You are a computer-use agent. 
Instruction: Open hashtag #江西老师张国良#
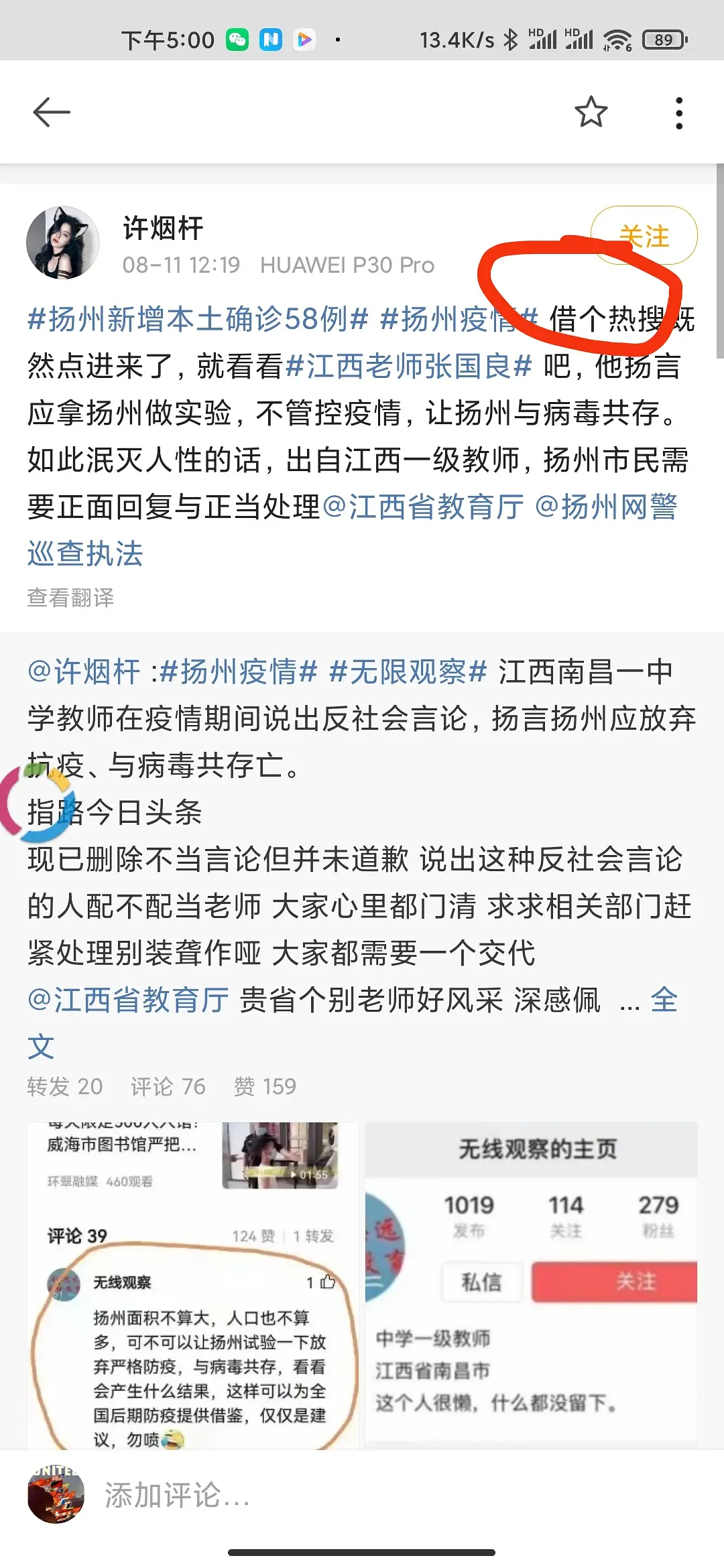409,366
